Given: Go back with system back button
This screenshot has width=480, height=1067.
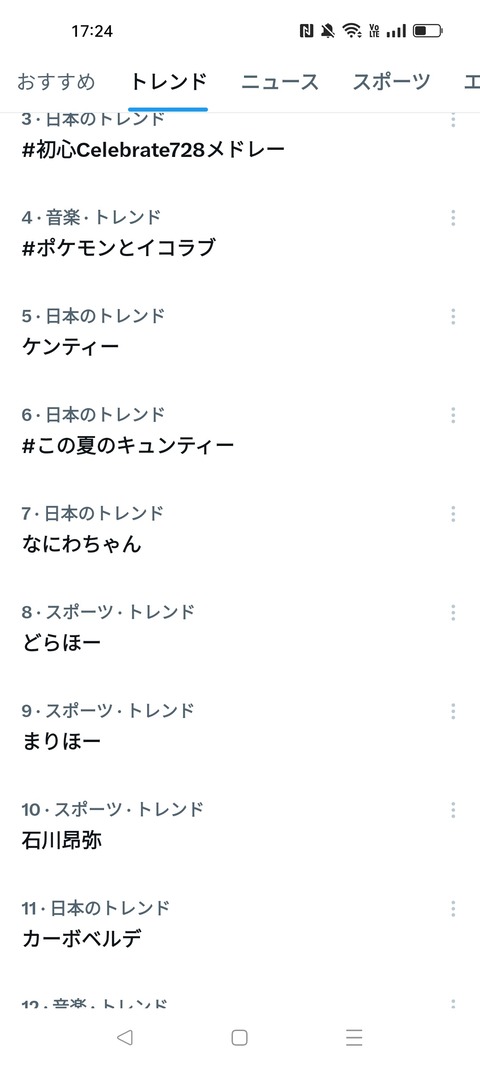Looking at the screenshot, I should click(x=124, y=1037).
